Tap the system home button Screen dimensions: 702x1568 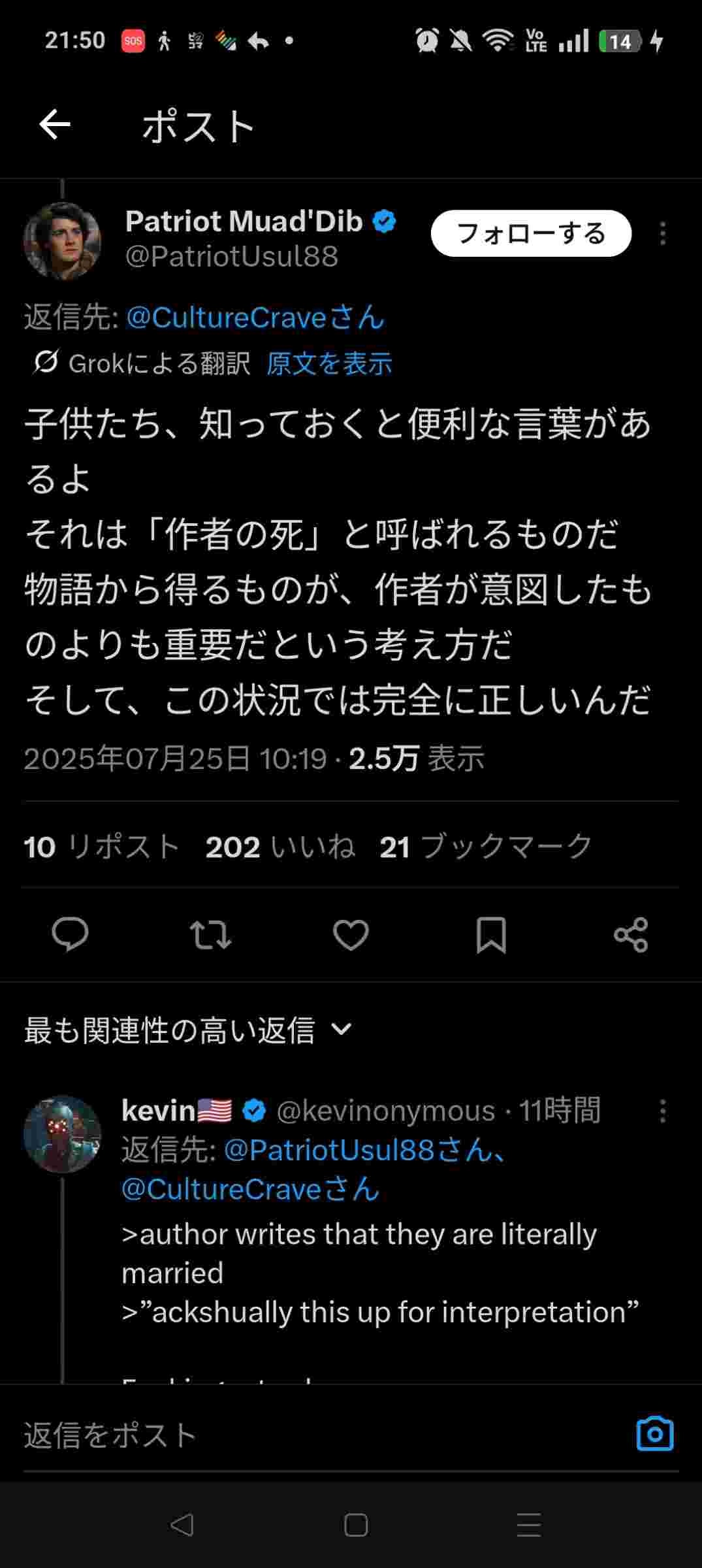click(356, 1525)
